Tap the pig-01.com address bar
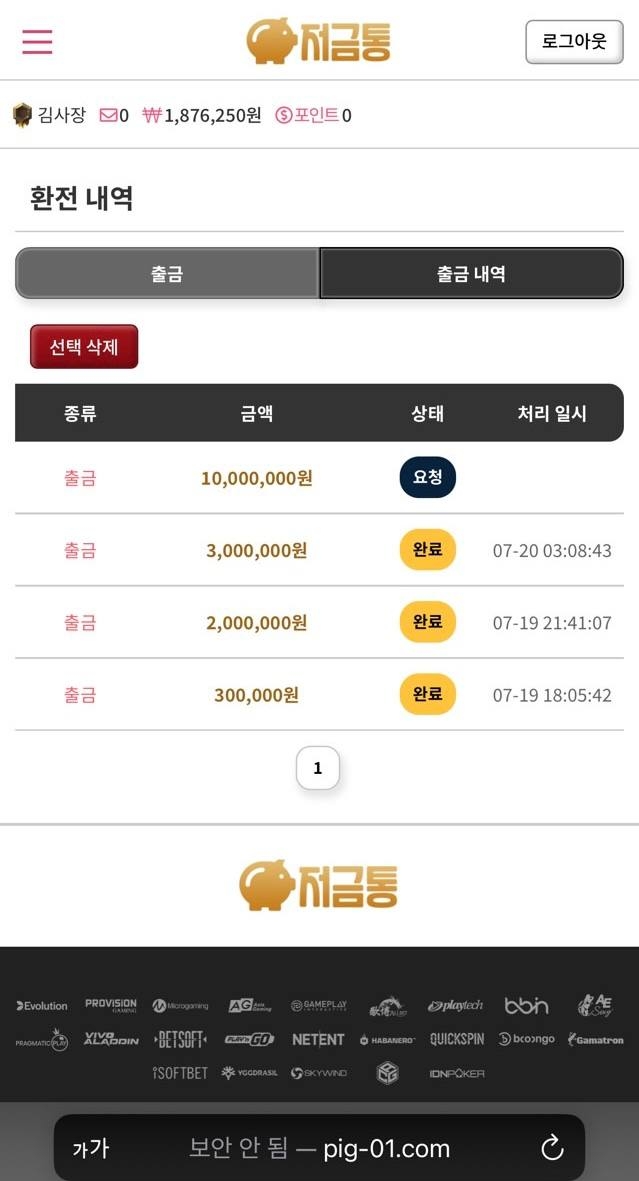The height and width of the screenshot is (1181, 639). pyautogui.click(x=320, y=1148)
